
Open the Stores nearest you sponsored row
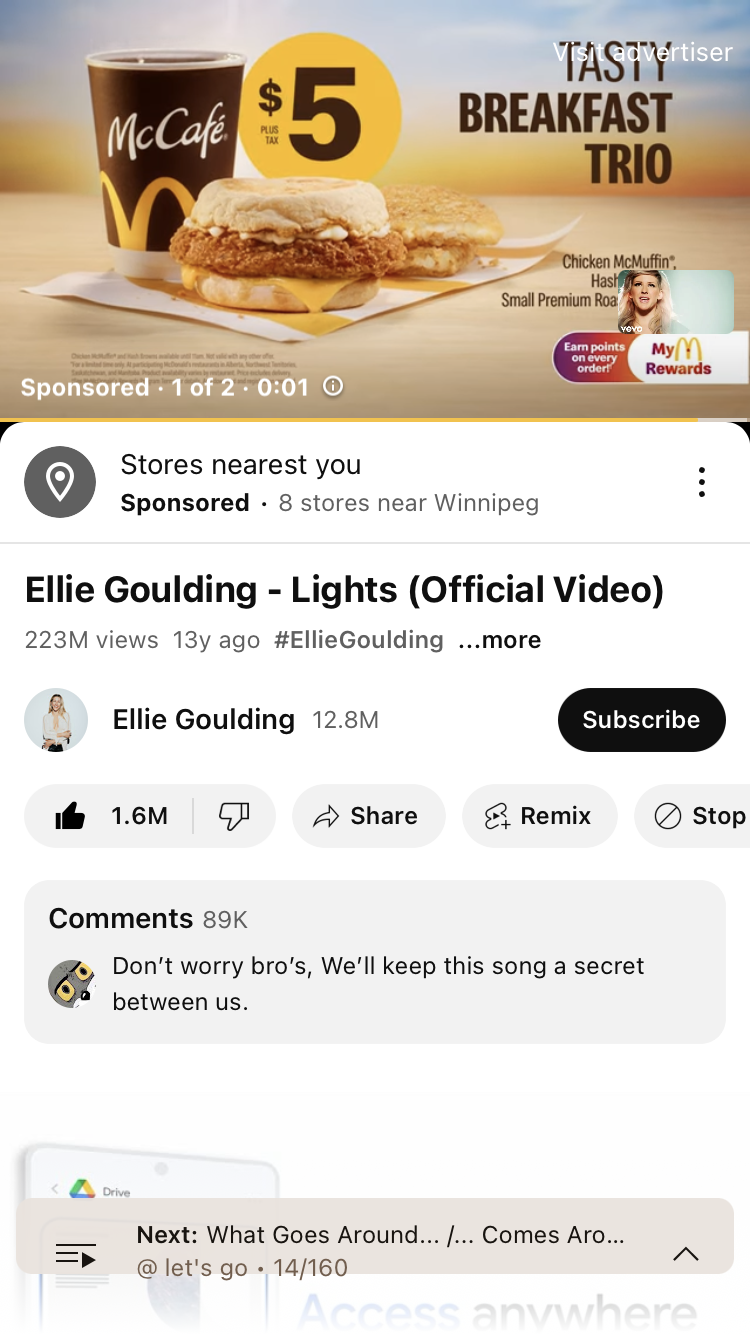point(330,482)
